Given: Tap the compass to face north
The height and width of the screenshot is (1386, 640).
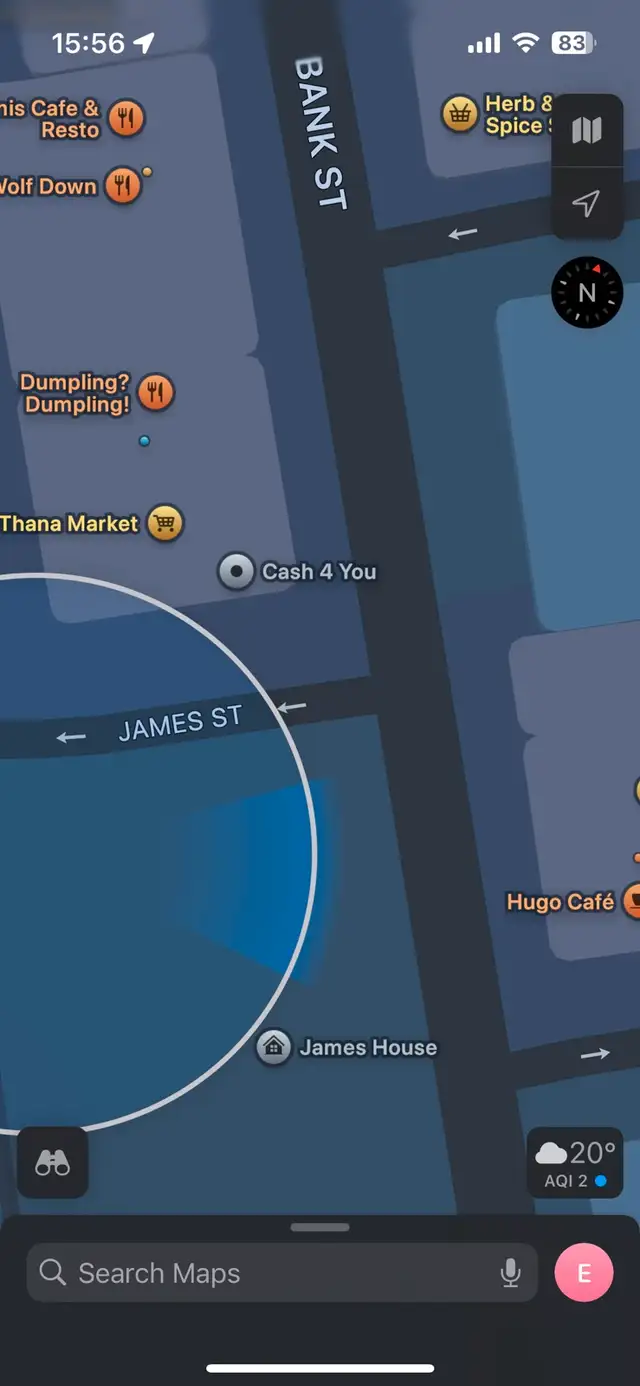Looking at the screenshot, I should [587, 293].
